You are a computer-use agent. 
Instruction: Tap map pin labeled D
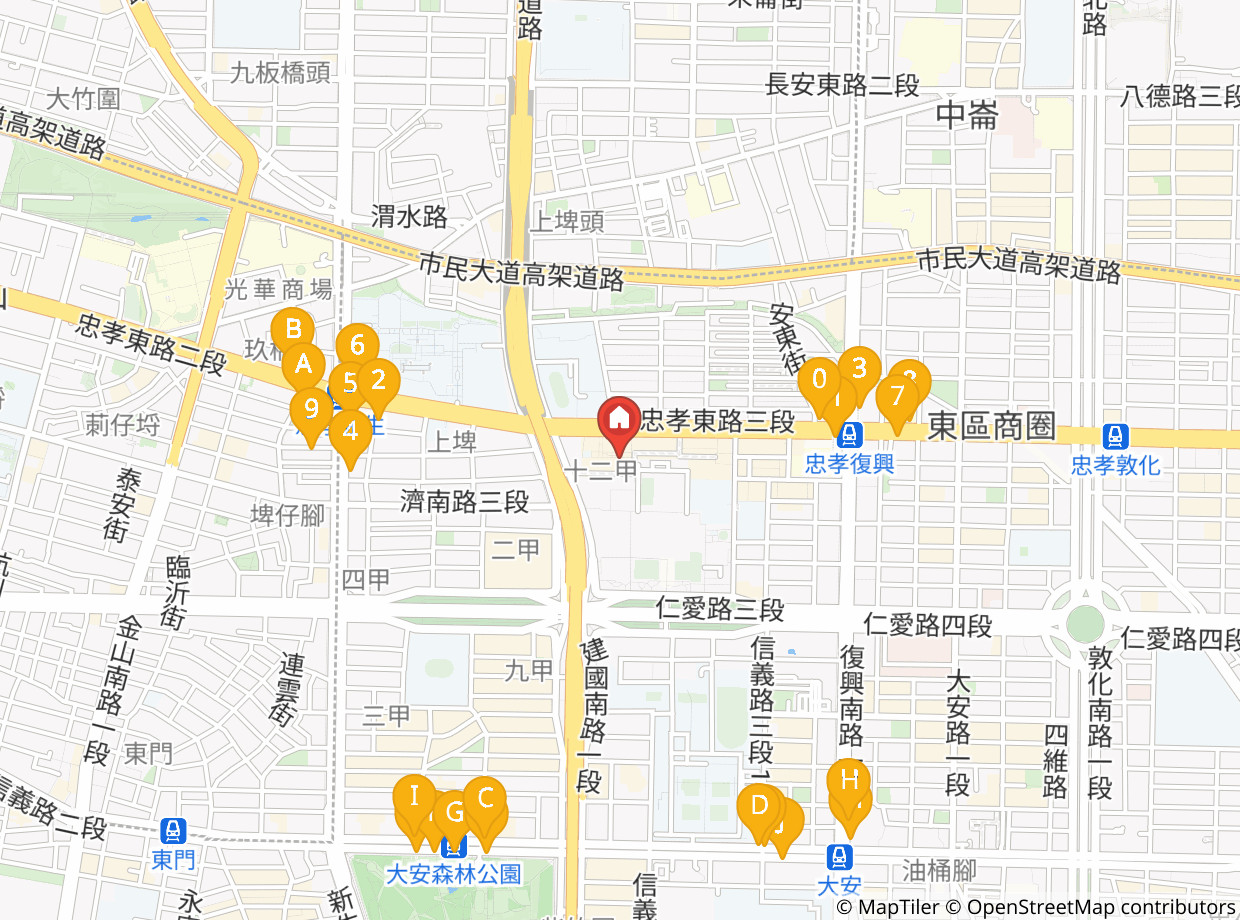click(x=759, y=805)
